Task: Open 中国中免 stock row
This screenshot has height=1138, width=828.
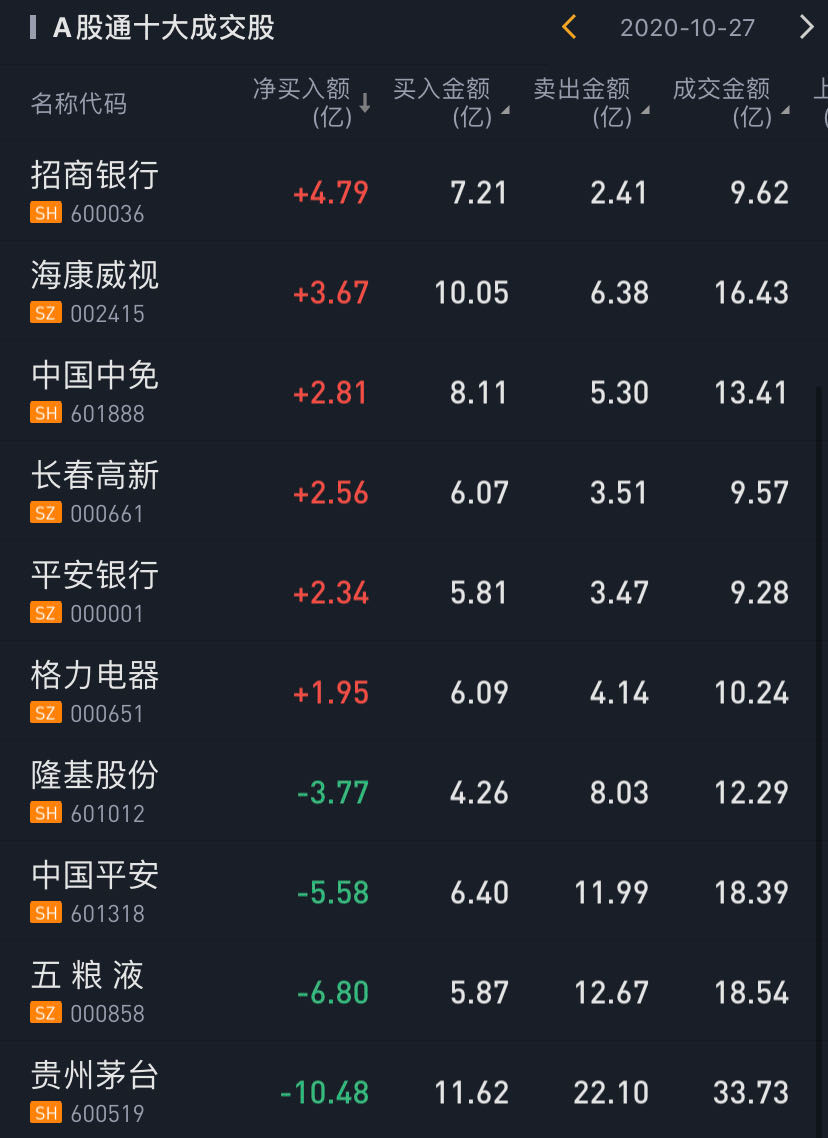Action: pos(95,390)
